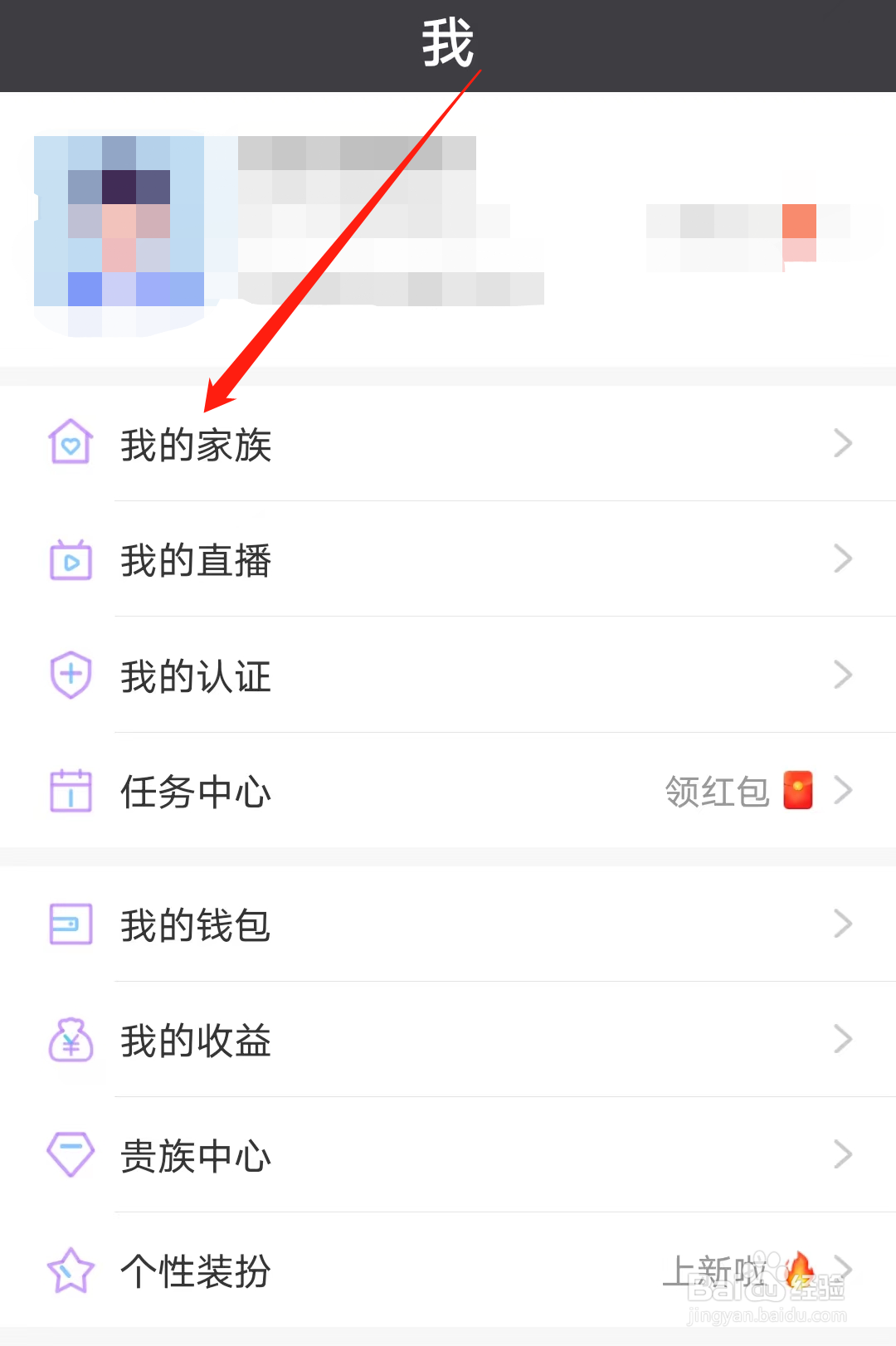Open the 任务中心 calendar icon
The image size is (896, 1346).
click(71, 791)
